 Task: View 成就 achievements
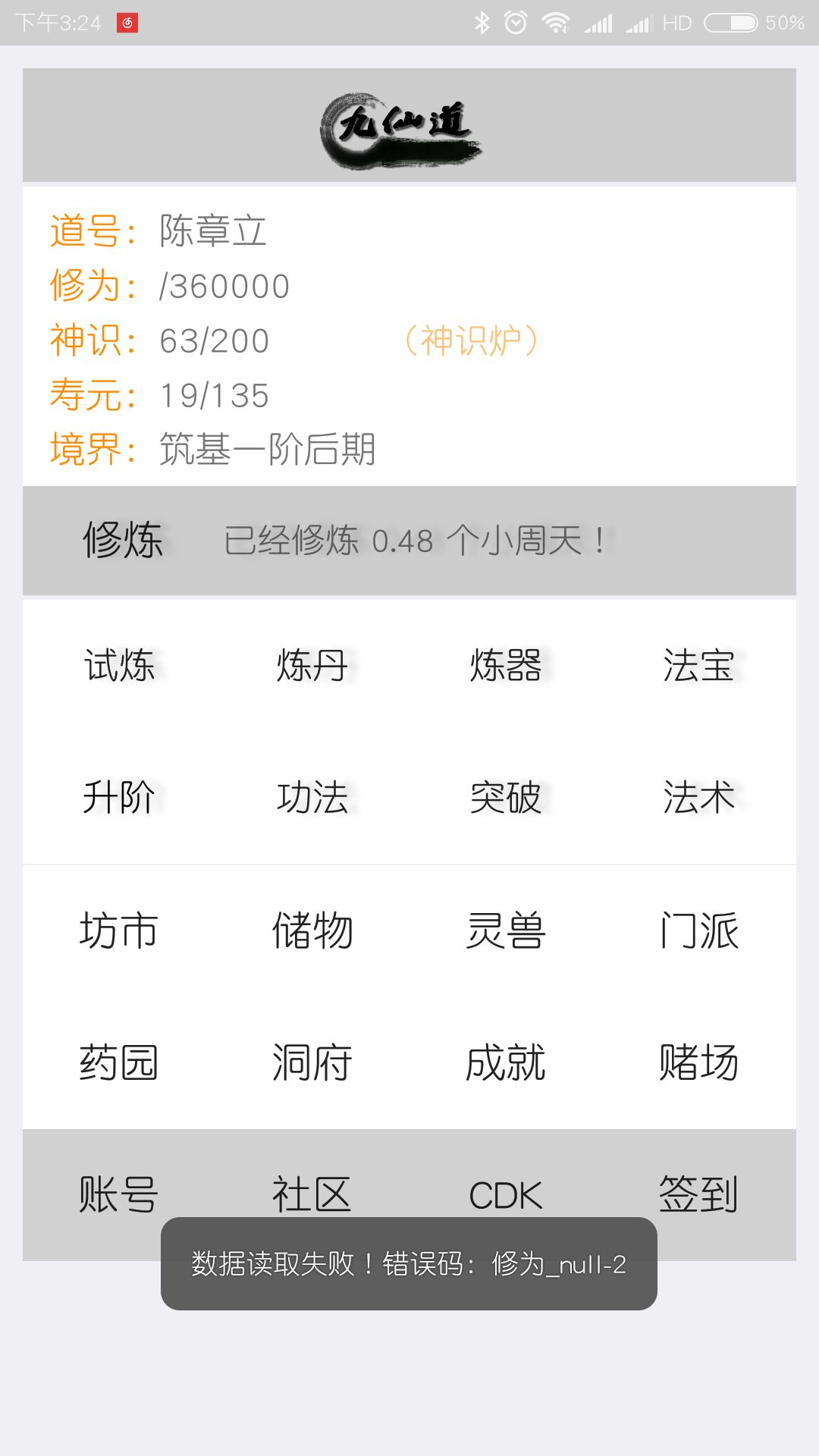(506, 1062)
